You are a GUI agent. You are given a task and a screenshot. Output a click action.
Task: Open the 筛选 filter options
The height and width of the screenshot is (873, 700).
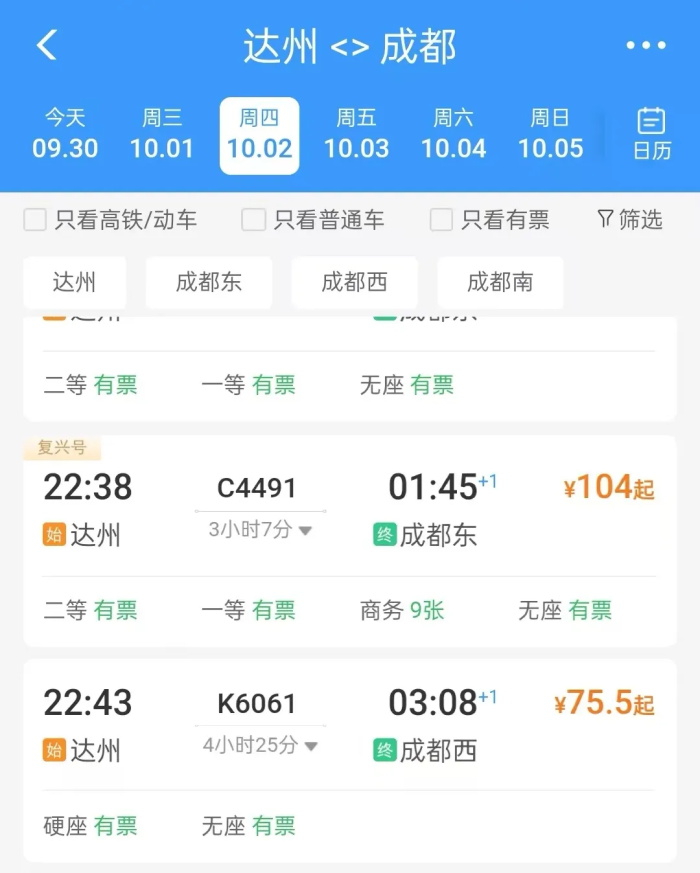629,220
